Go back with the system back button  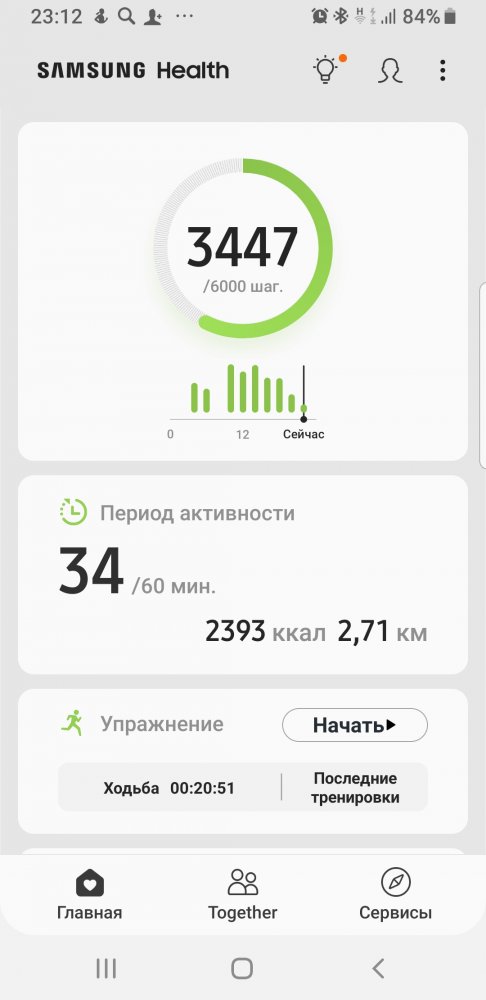tap(378, 968)
